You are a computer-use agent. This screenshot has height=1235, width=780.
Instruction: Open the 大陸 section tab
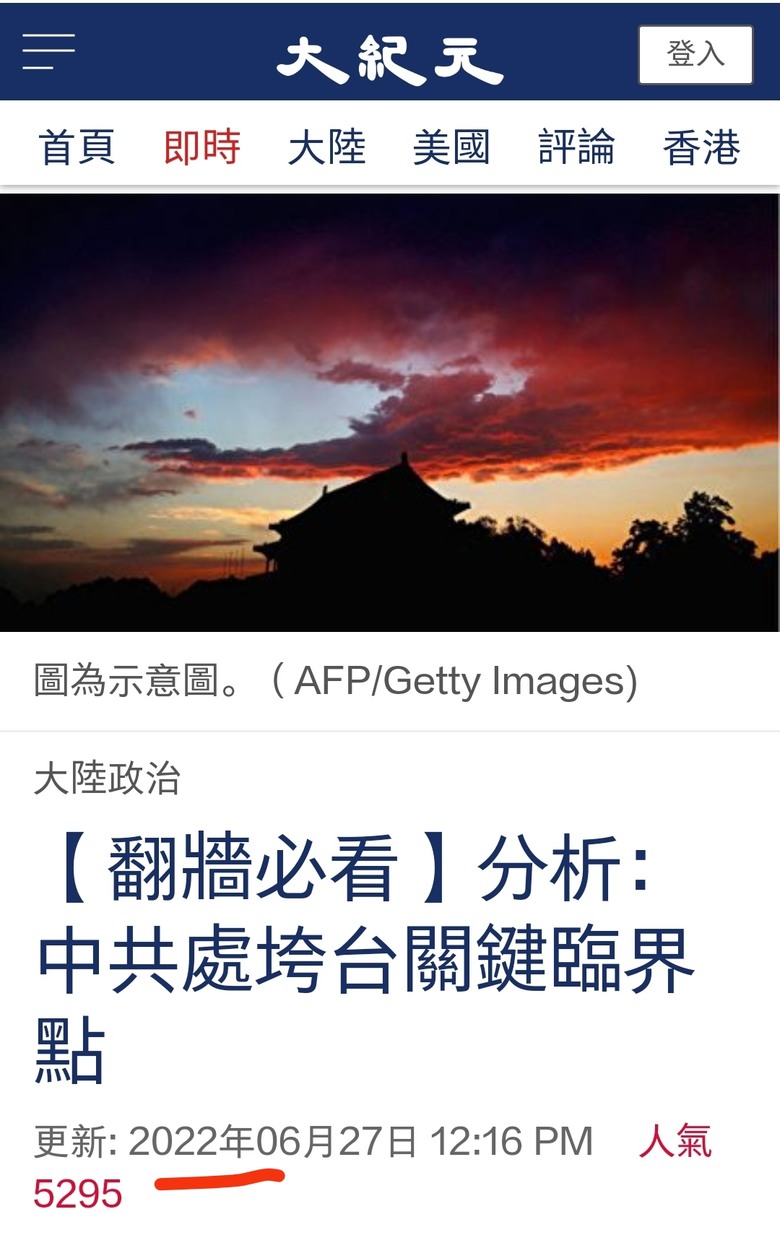(x=327, y=147)
